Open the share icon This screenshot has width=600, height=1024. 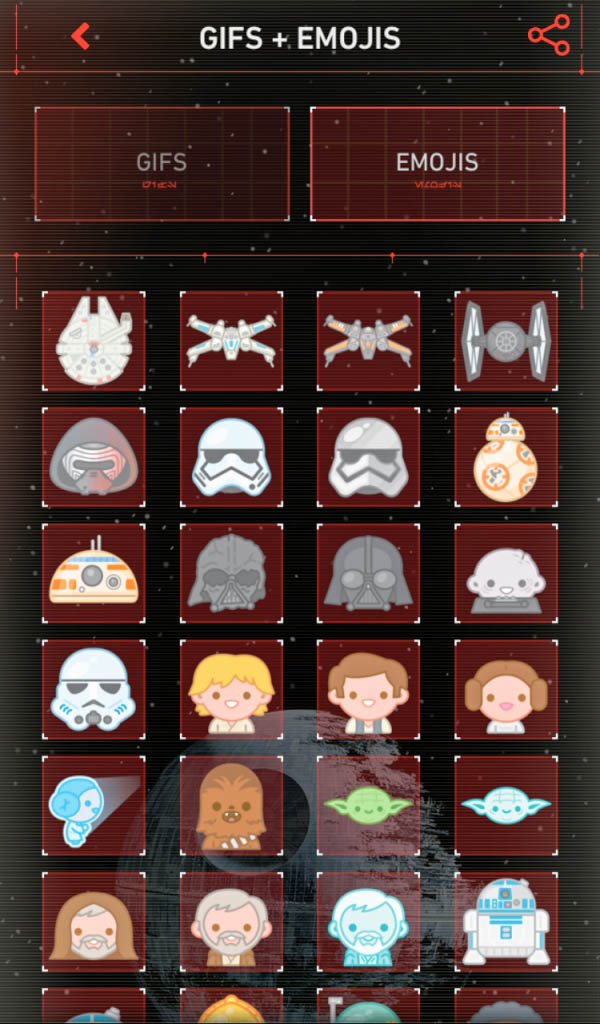coord(549,35)
